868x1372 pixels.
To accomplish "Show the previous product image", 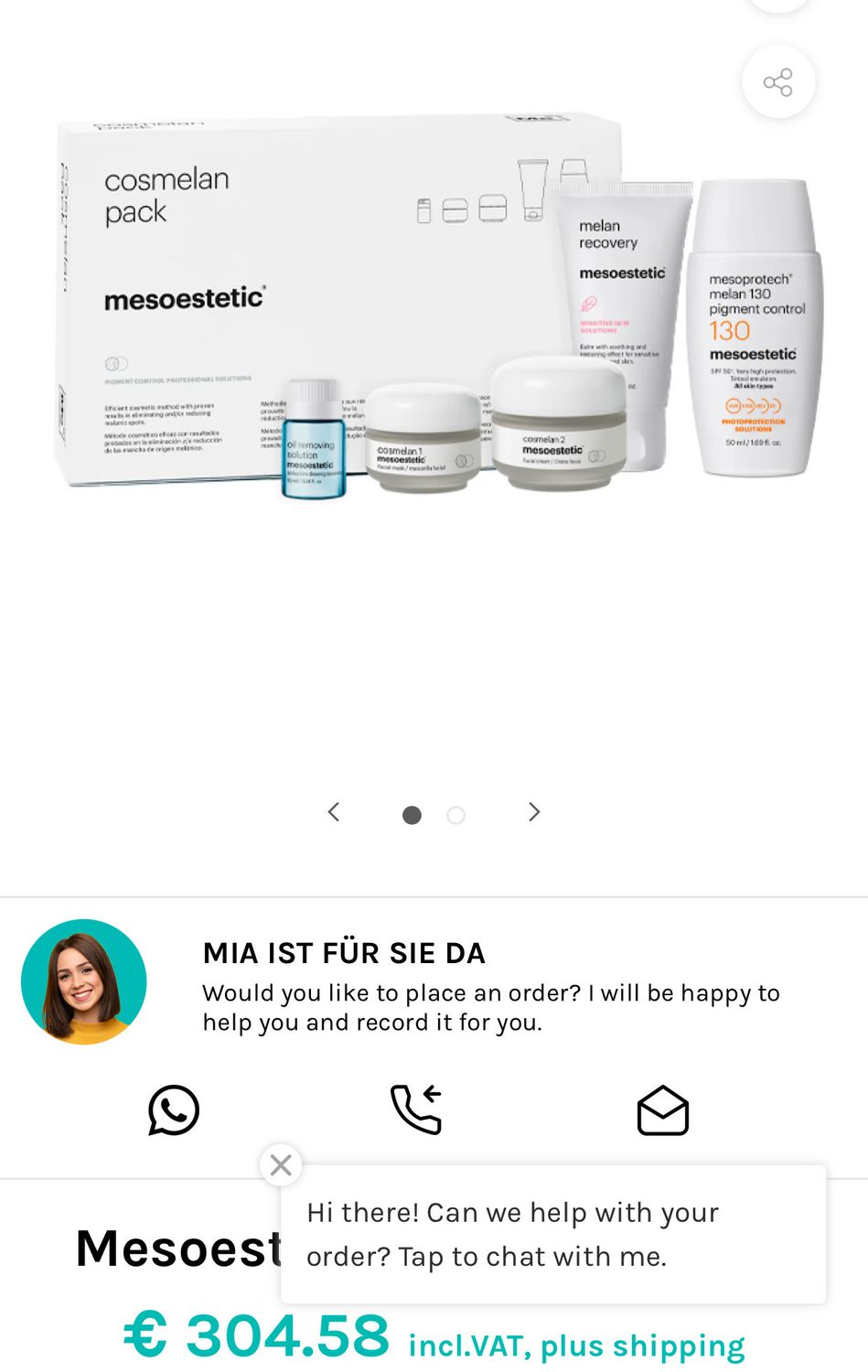I will [x=334, y=812].
